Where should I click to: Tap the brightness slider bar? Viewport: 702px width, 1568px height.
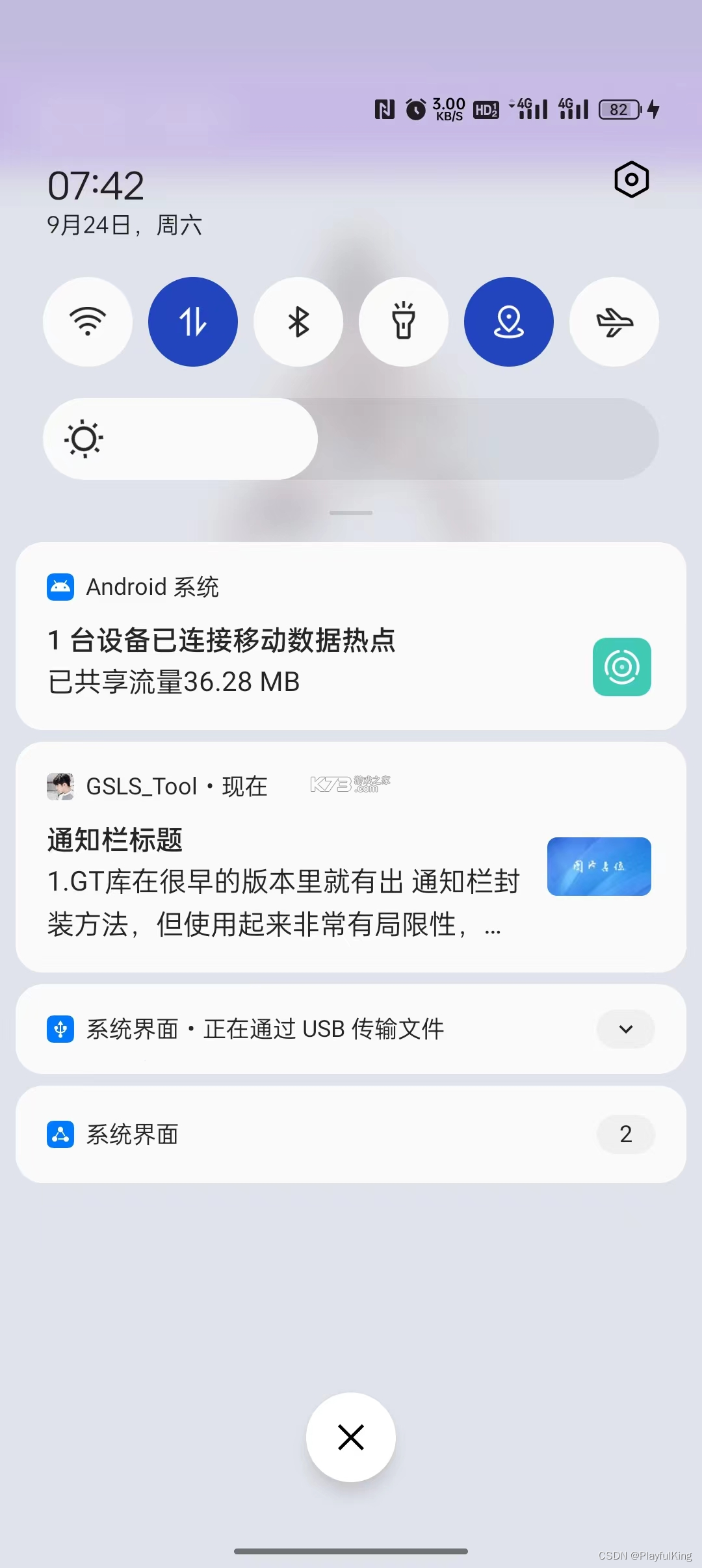351,439
